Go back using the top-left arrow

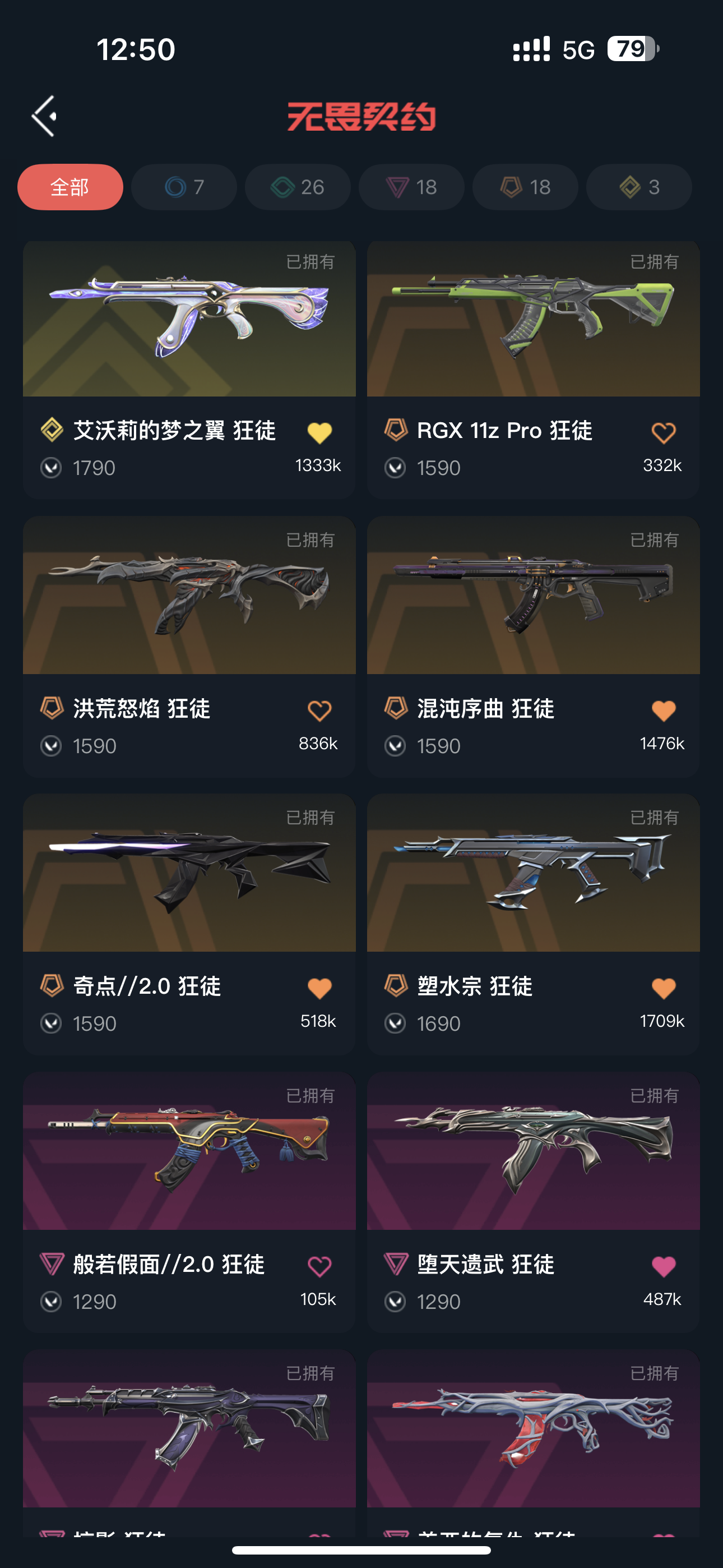point(44,116)
